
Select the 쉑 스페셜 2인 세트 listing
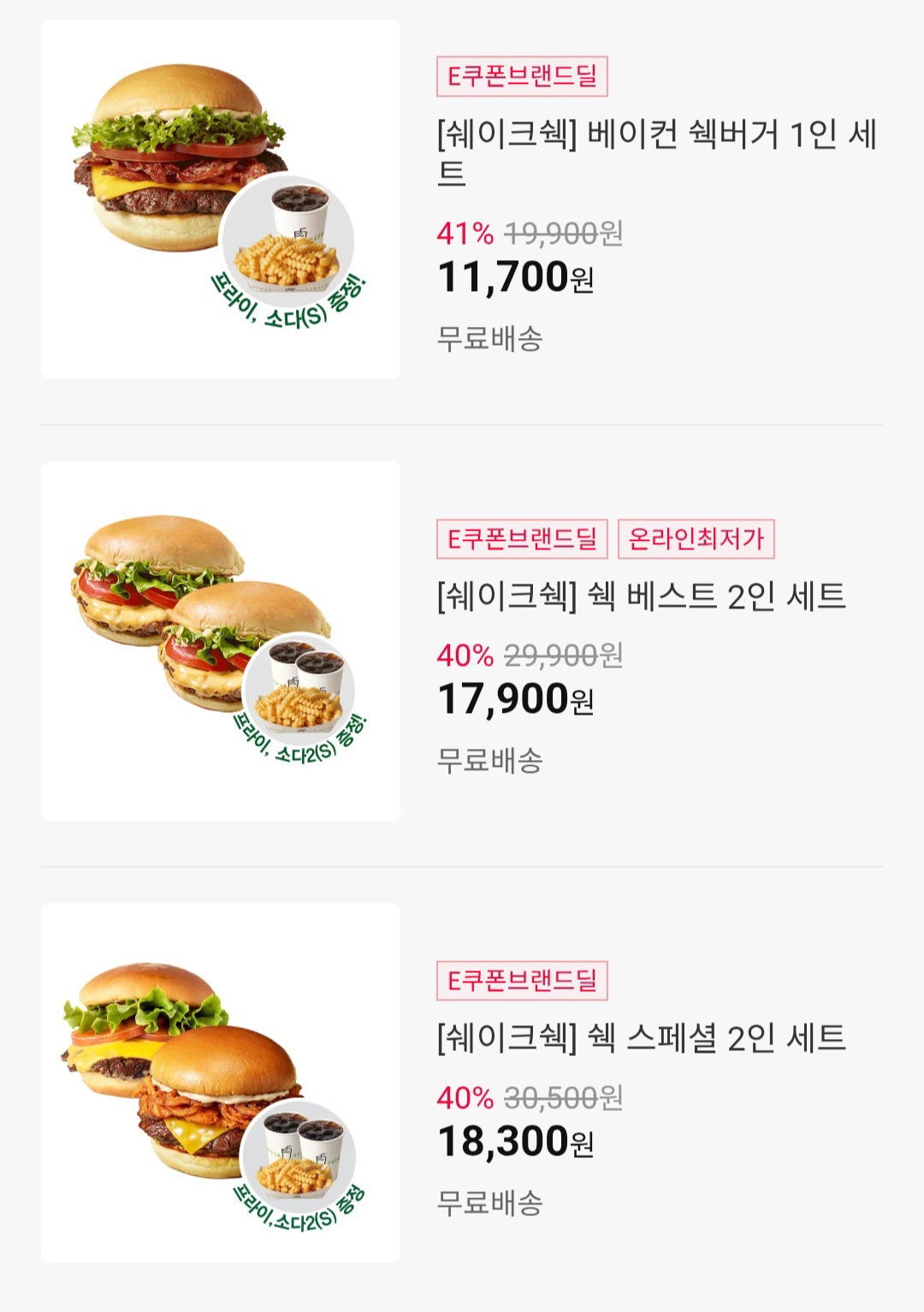click(x=641, y=1038)
